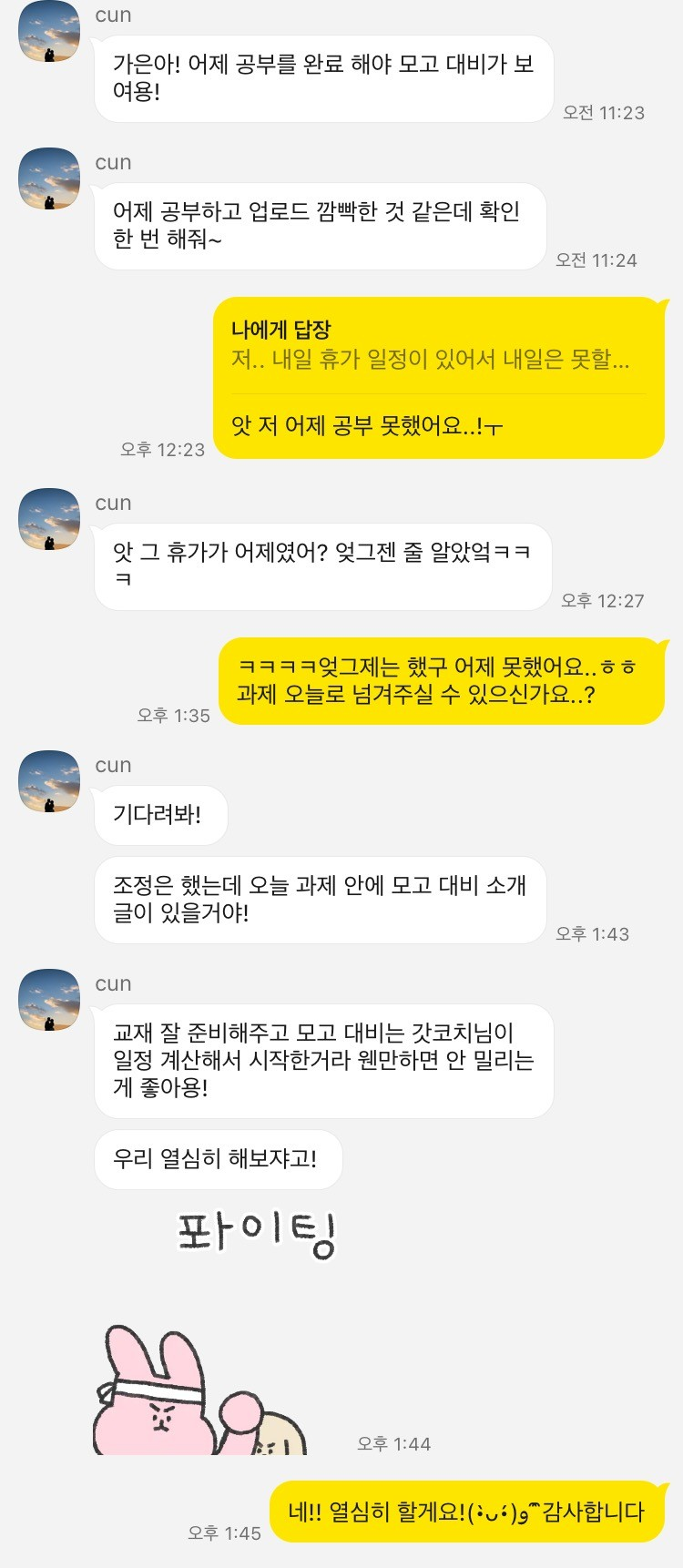
Task: Open the 파이팅 rabbit sticker
Action: (x=219, y=1331)
